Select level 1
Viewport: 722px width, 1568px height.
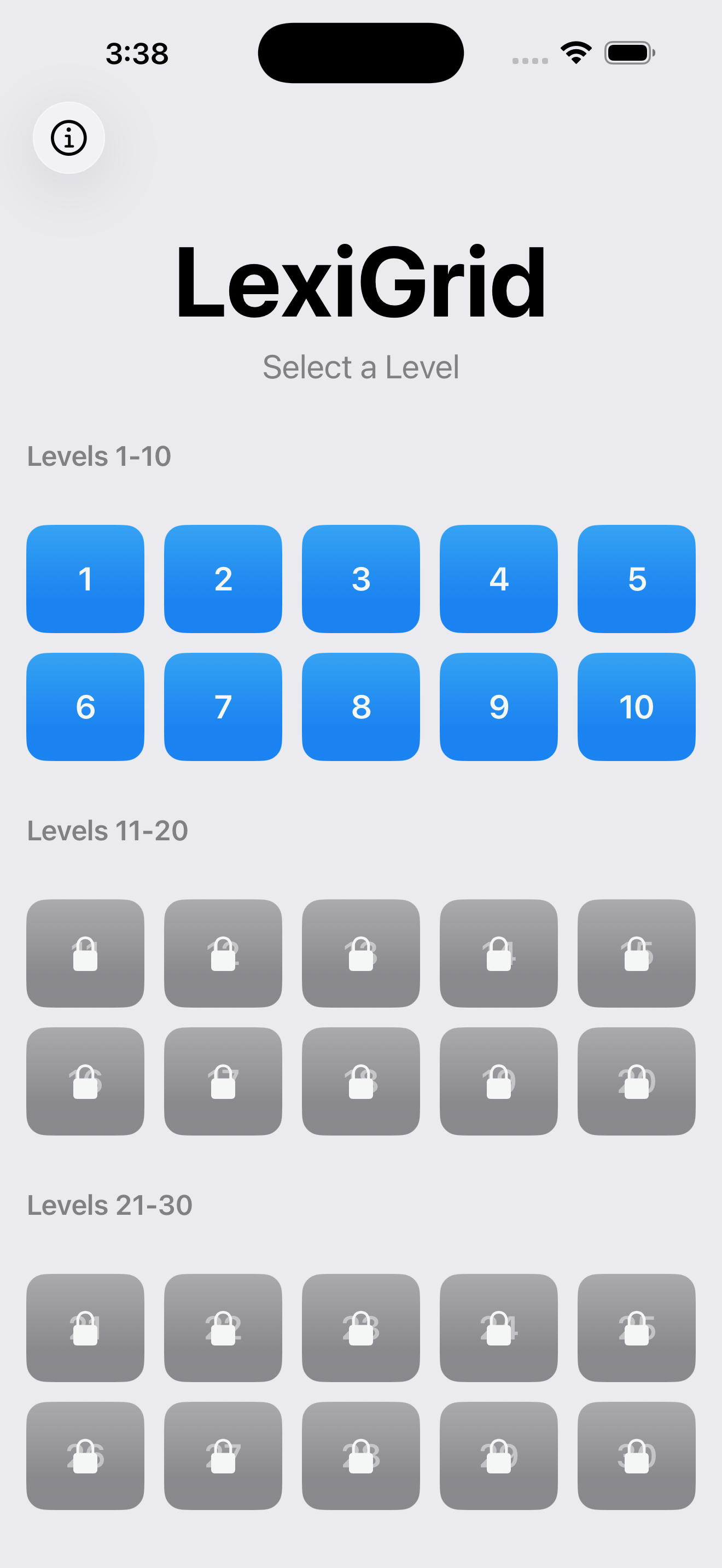click(85, 579)
